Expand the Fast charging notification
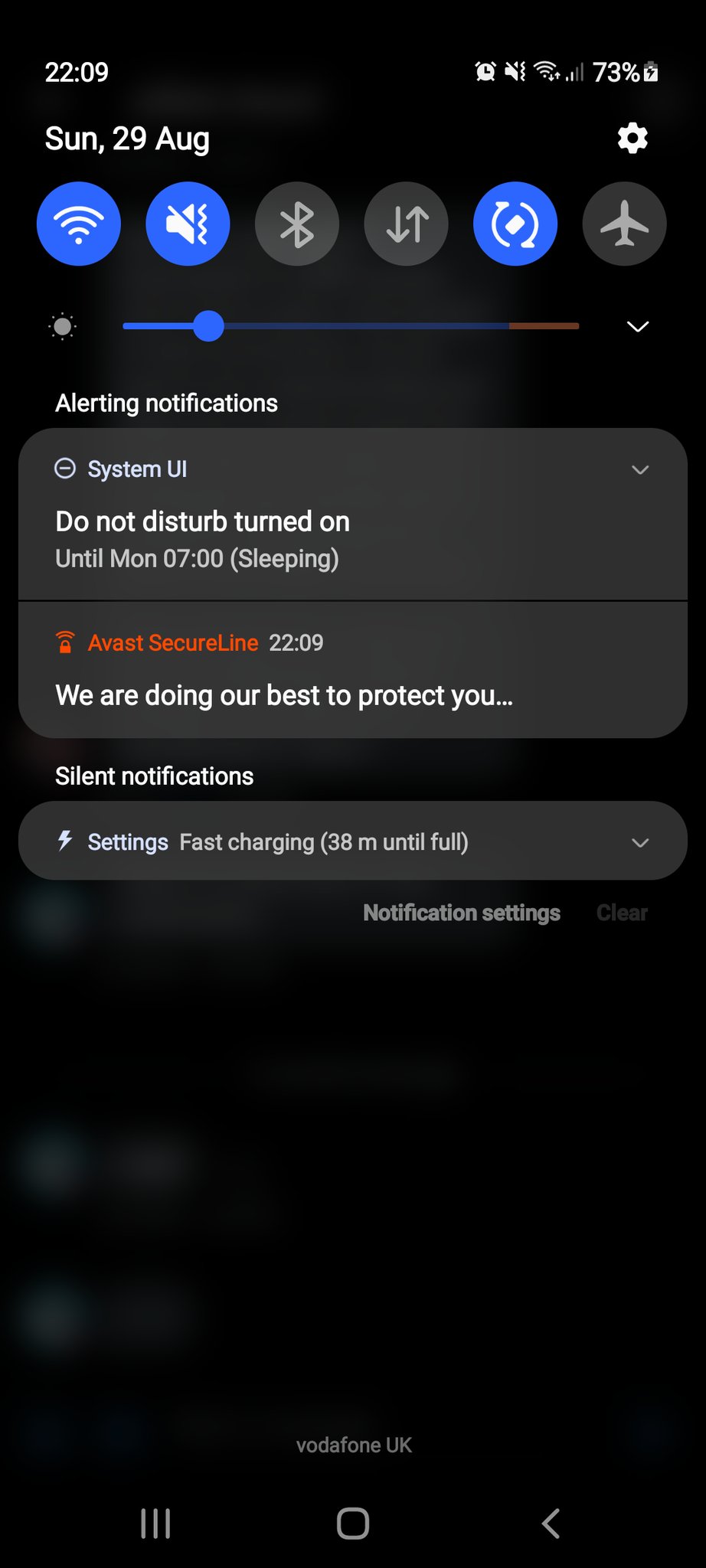Viewport: 706px width, 1568px height. tap(640, 842)
